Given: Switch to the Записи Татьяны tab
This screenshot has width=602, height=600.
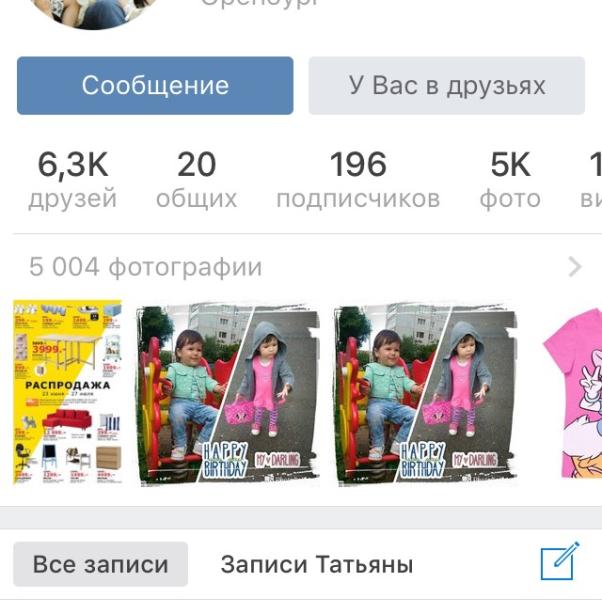Looking at the screenshot, I should pyautogui.click(x=316, y=564).
